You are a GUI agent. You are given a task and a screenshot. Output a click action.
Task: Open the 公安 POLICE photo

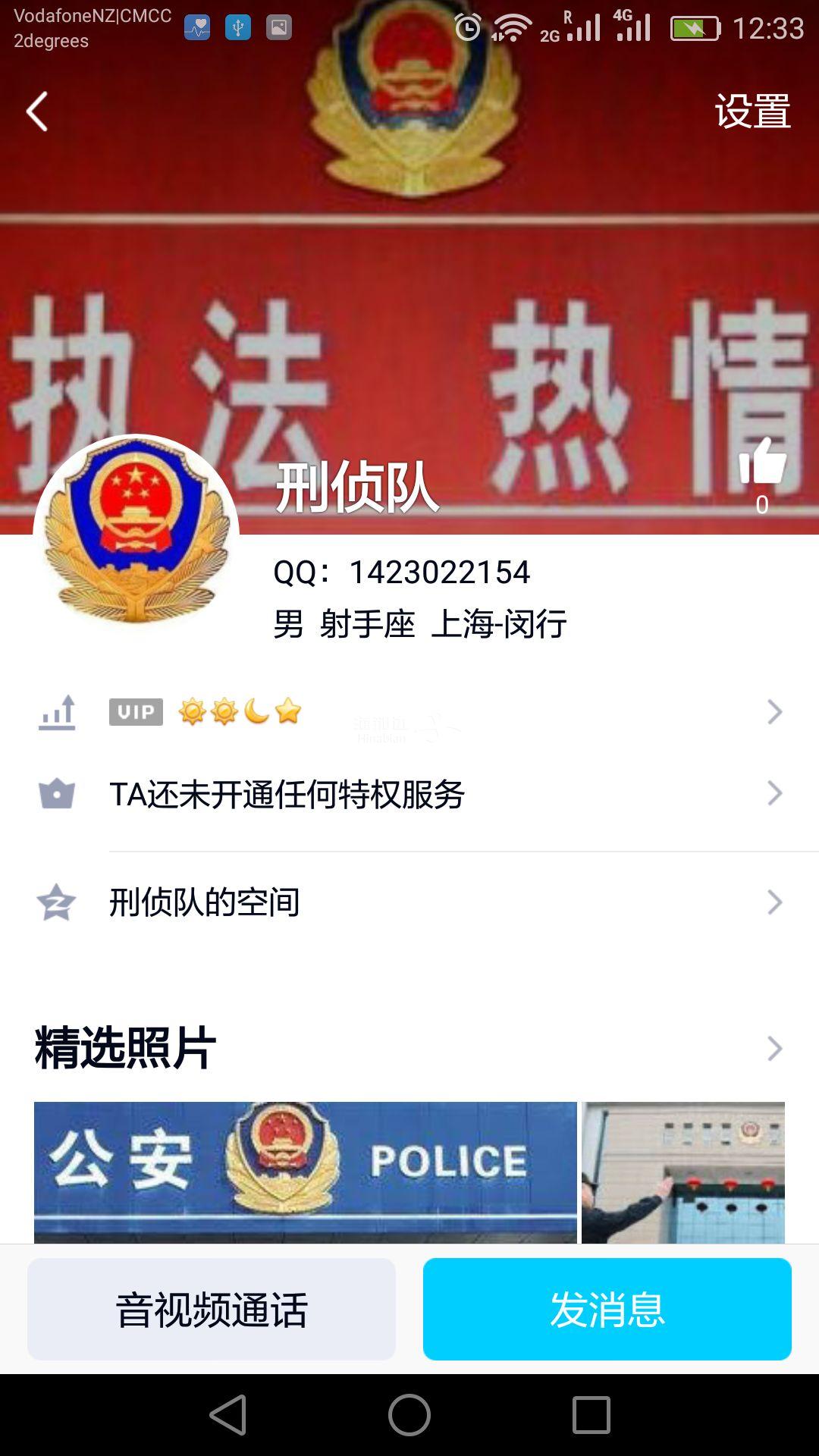coord(305,1172)
